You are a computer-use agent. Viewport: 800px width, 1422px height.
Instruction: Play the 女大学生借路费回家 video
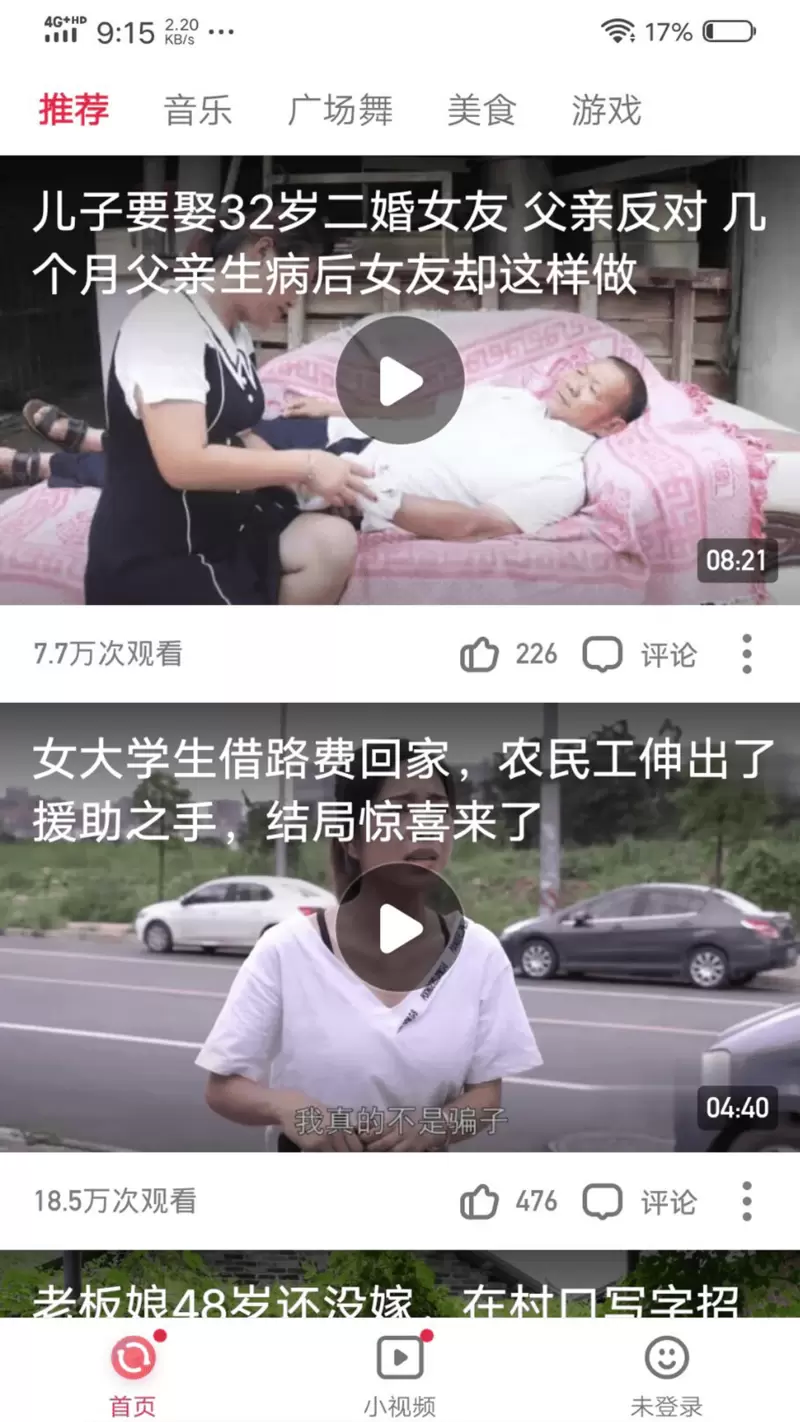pyautogui.click(x=400, y=927)
